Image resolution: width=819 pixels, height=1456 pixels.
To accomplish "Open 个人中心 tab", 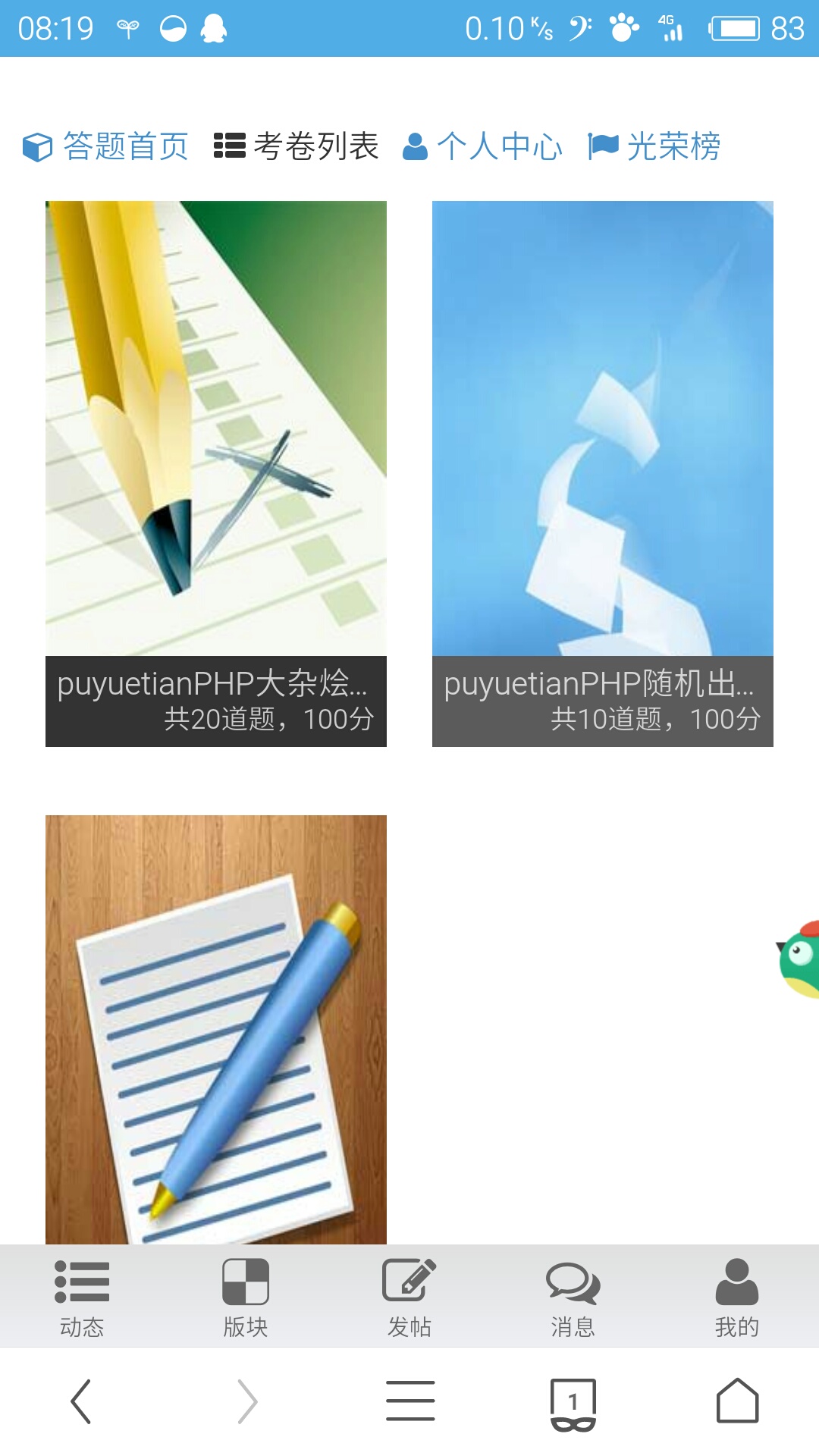I will (x=482, y=146).
